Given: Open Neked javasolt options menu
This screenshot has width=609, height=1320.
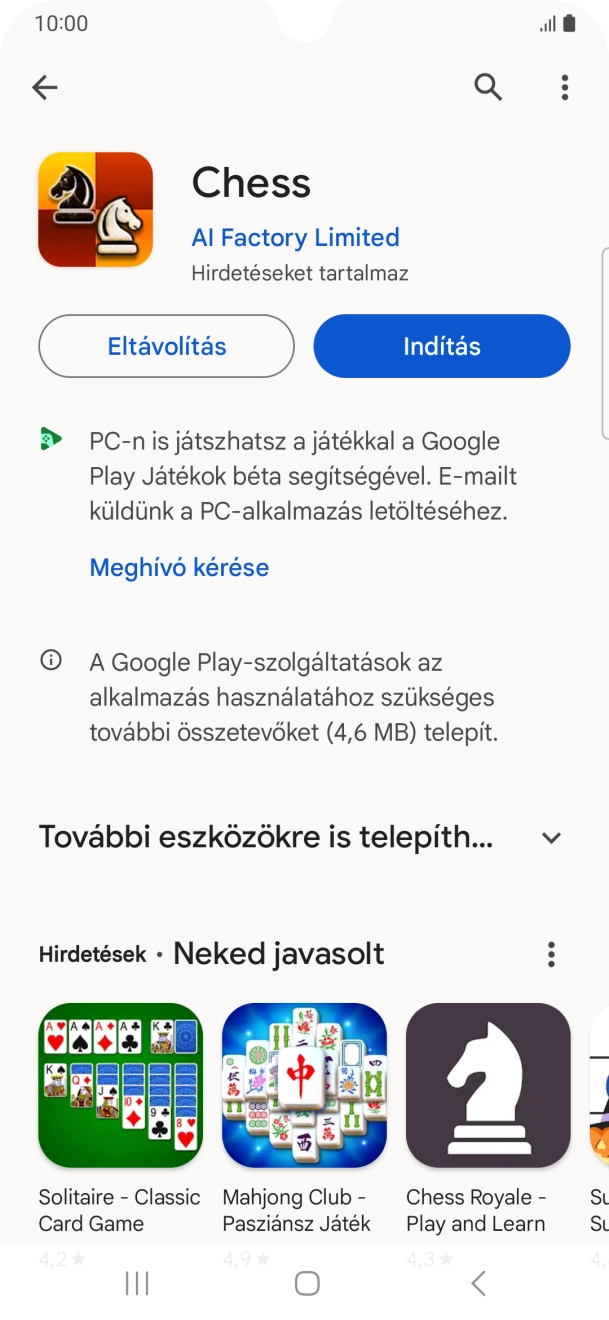Looking at the screenshot, I should (x=551, y=954).
